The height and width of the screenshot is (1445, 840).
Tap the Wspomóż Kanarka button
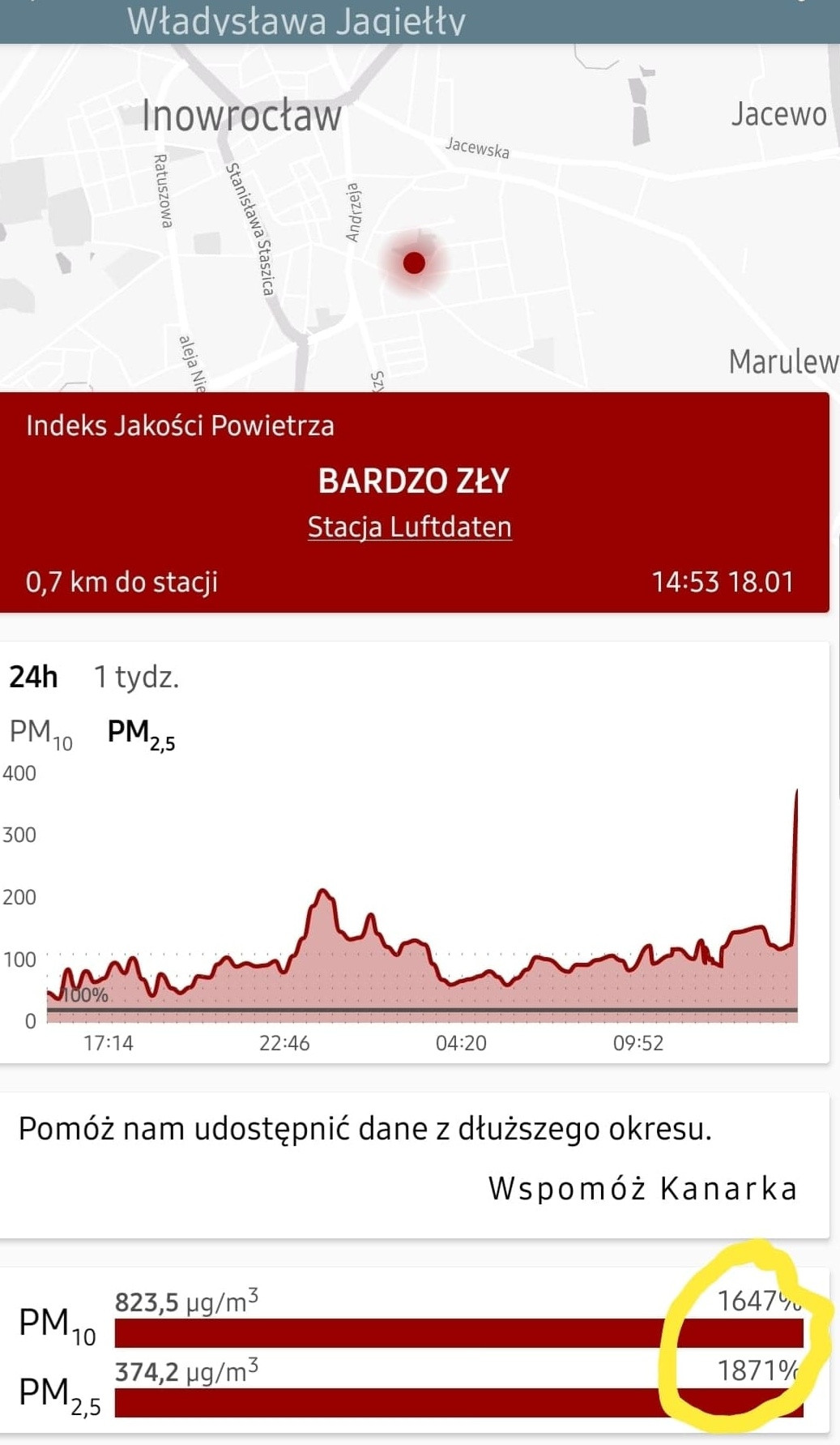tap(642, 1189)
